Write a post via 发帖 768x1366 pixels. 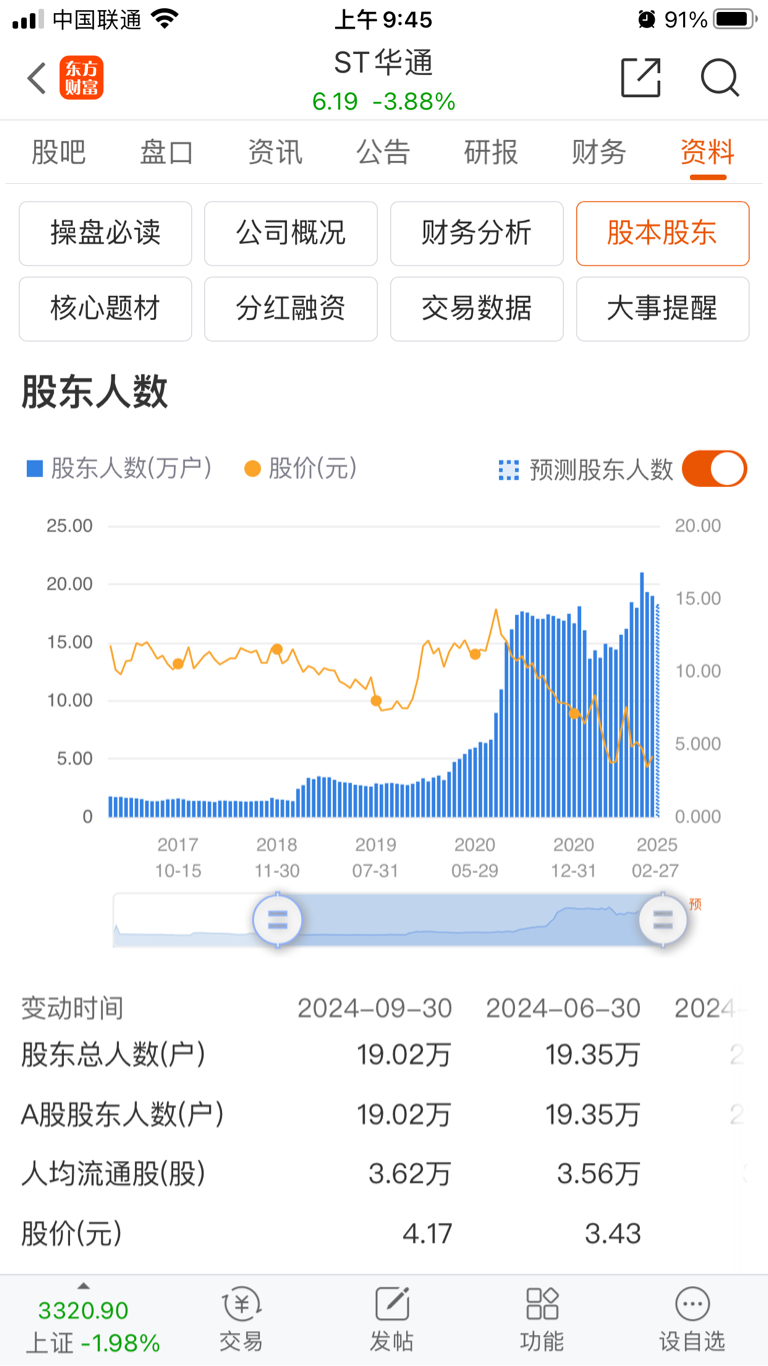click(392, 1320)
